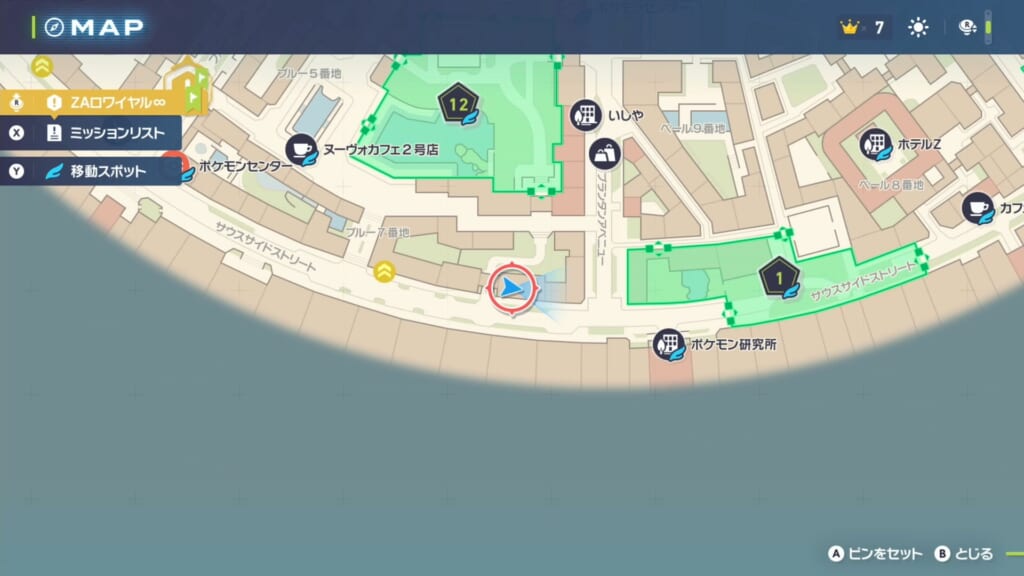Viewport: 1024px width, 576px height.
Task: Select the いしや shop marker
Action: (587, 116)
